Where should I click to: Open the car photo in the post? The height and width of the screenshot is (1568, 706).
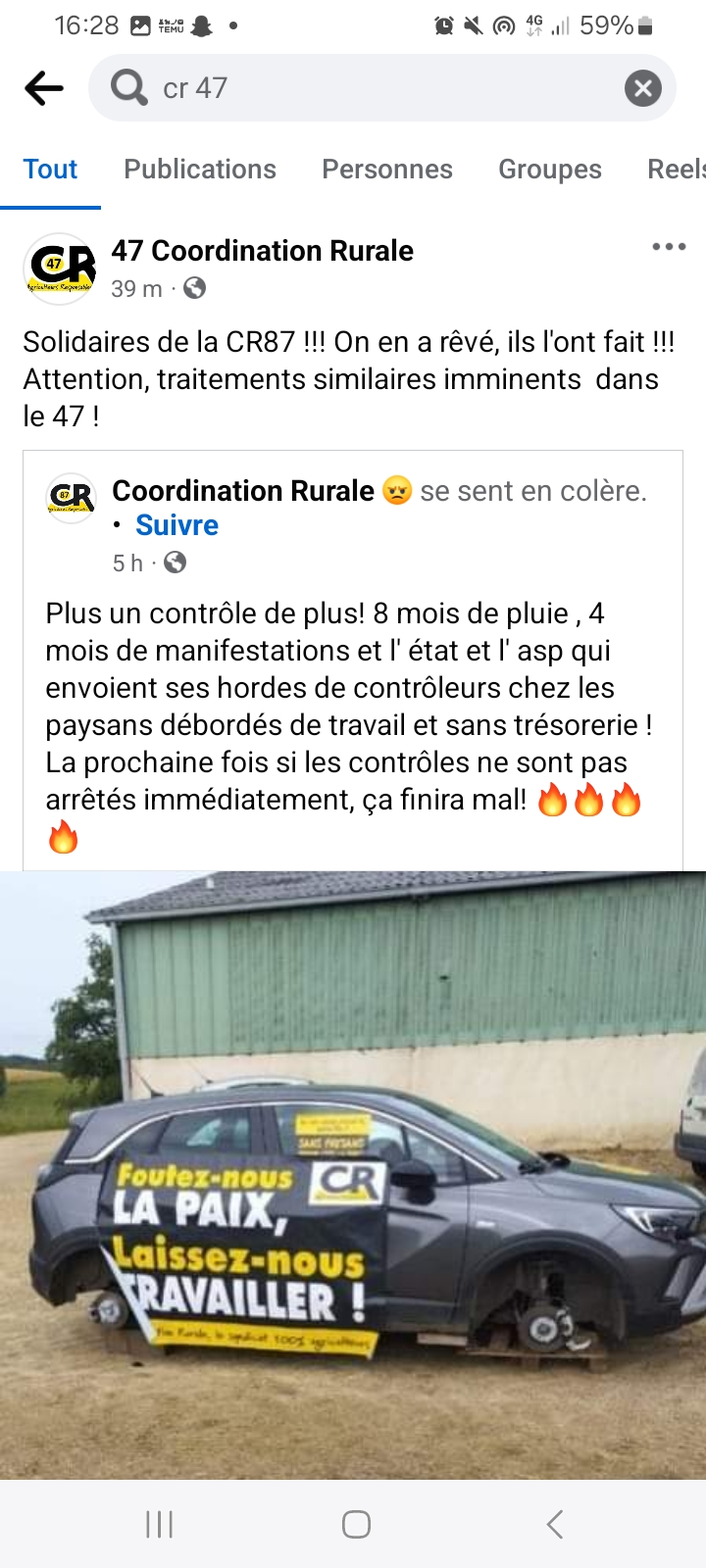coord(353,1174)
